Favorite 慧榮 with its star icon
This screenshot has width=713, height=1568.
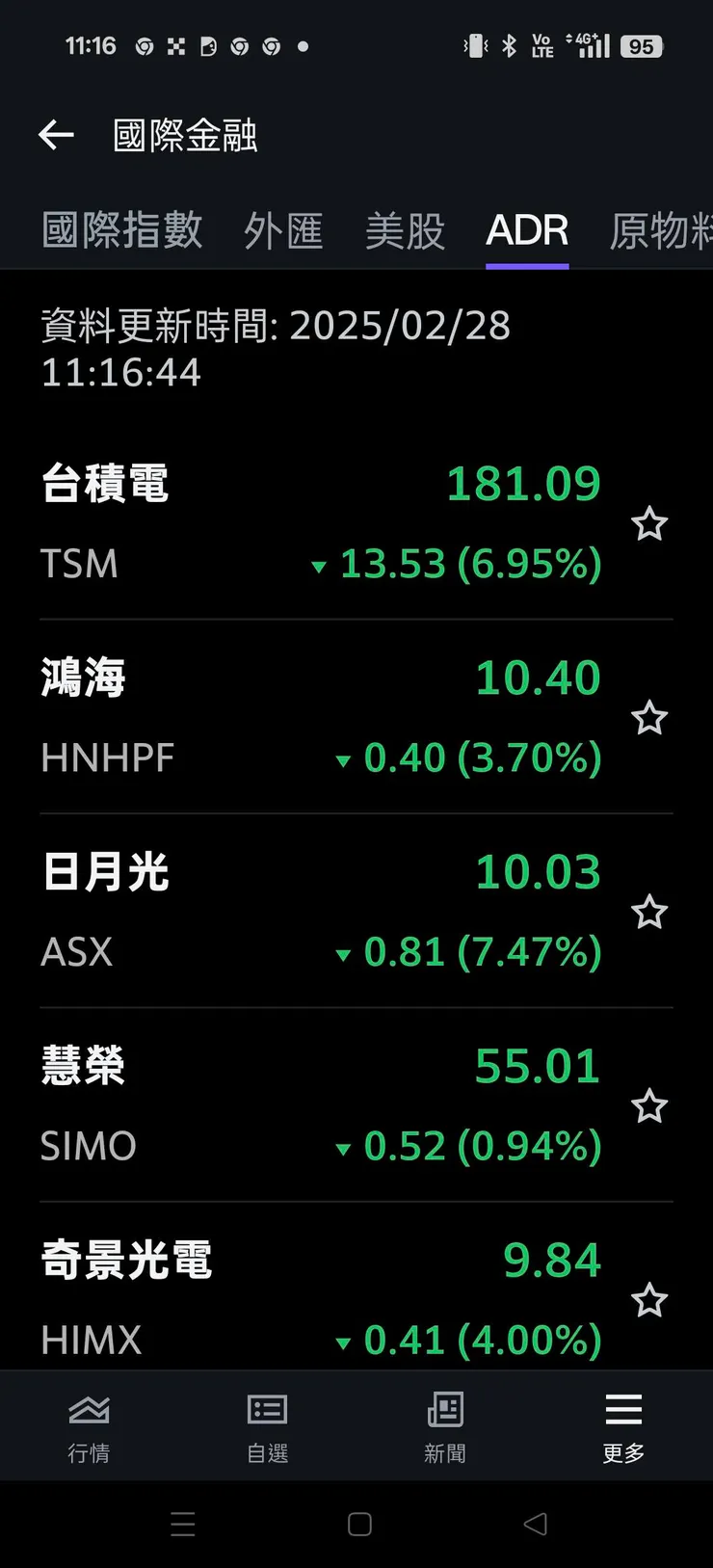[x=649, y=1106]
